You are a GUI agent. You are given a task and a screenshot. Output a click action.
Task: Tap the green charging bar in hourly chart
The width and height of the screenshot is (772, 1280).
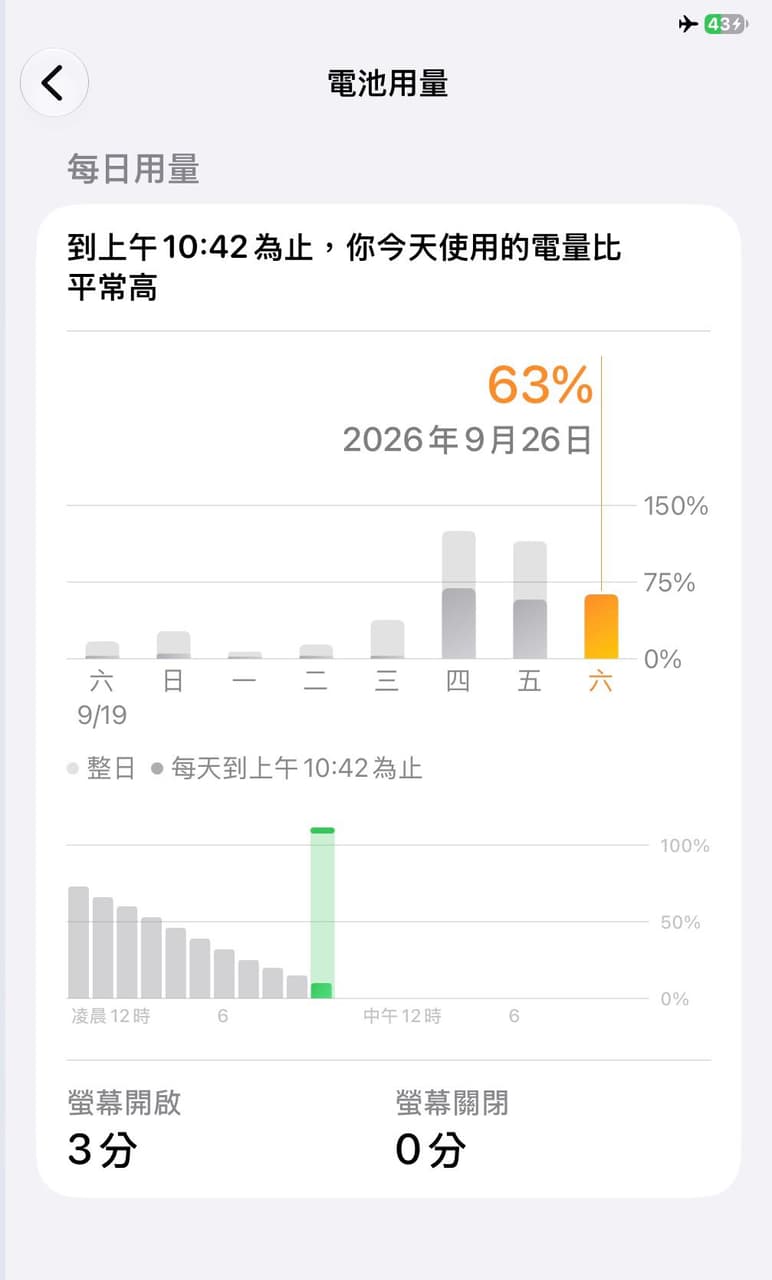(322, 913)
